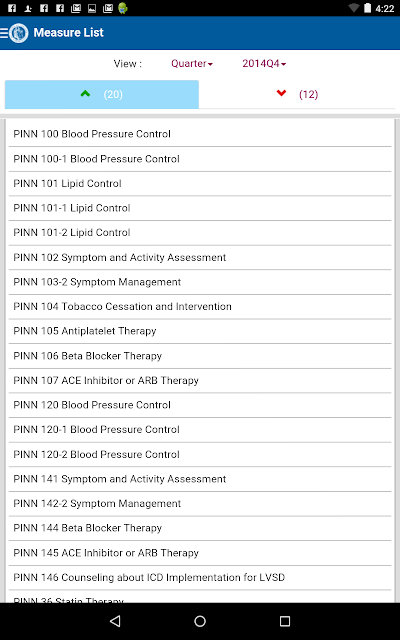Open PINN 144 Beta Blocker Therapy
400x640 pixels.
click(x=200, y=528)
